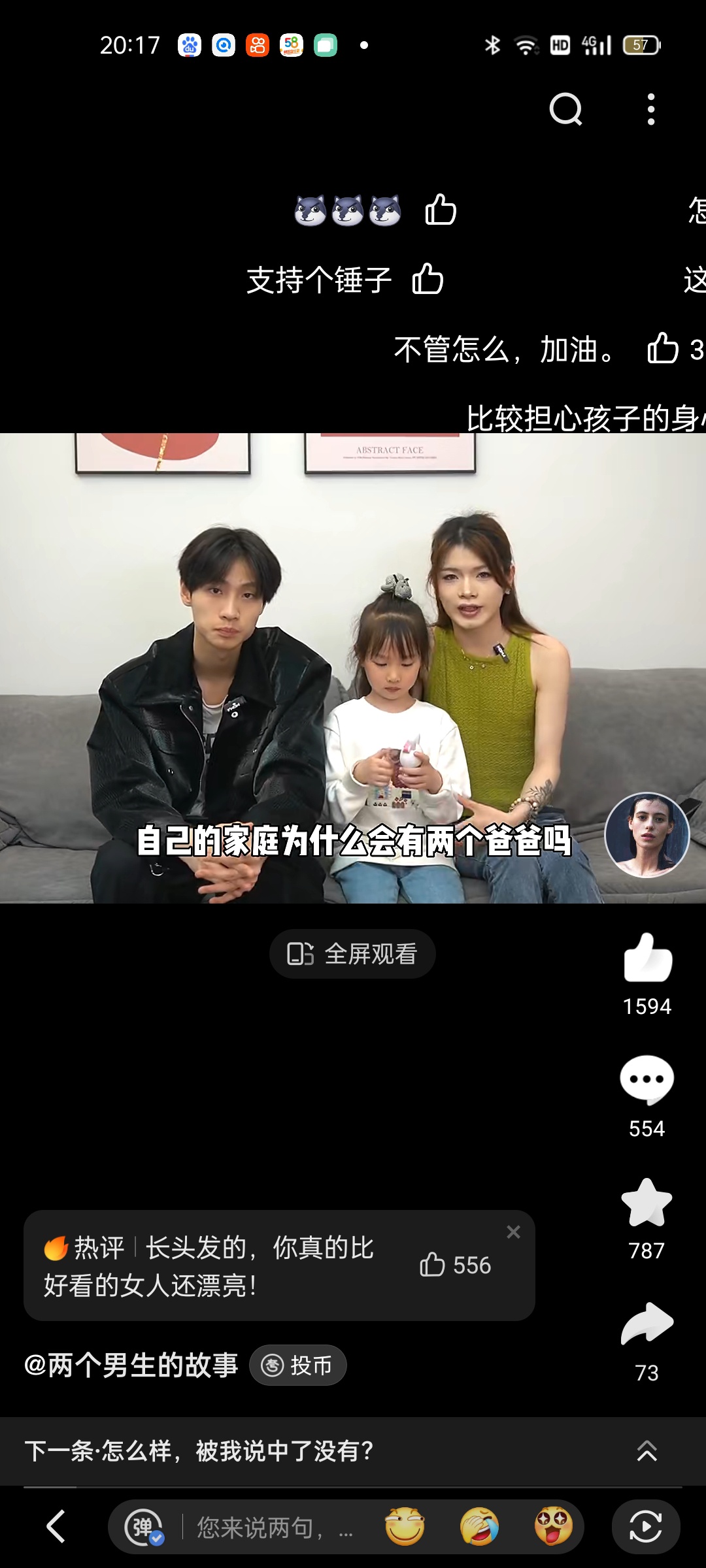The height and width of the screenshot is (1568, 706).
Task: Tap the circular replay icon button
Action: pos(646,1527)
